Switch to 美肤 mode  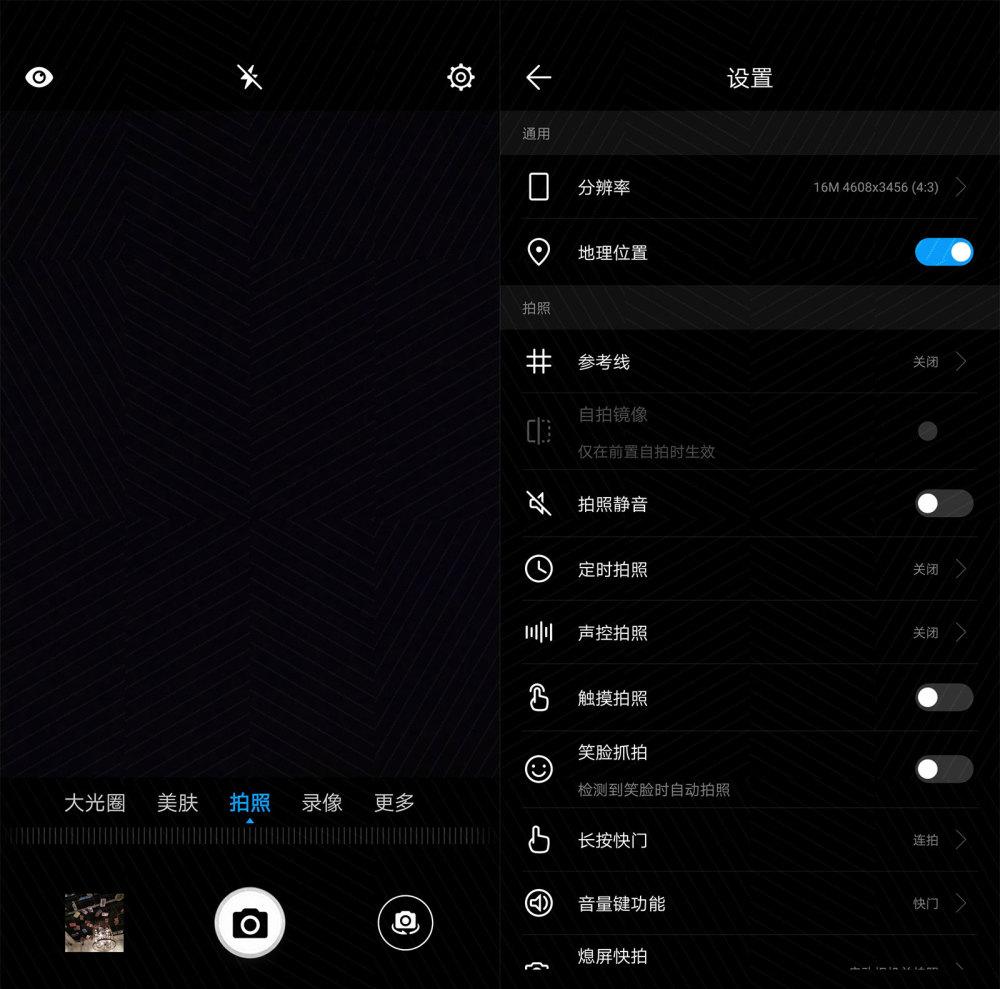[x=178, y=802]
